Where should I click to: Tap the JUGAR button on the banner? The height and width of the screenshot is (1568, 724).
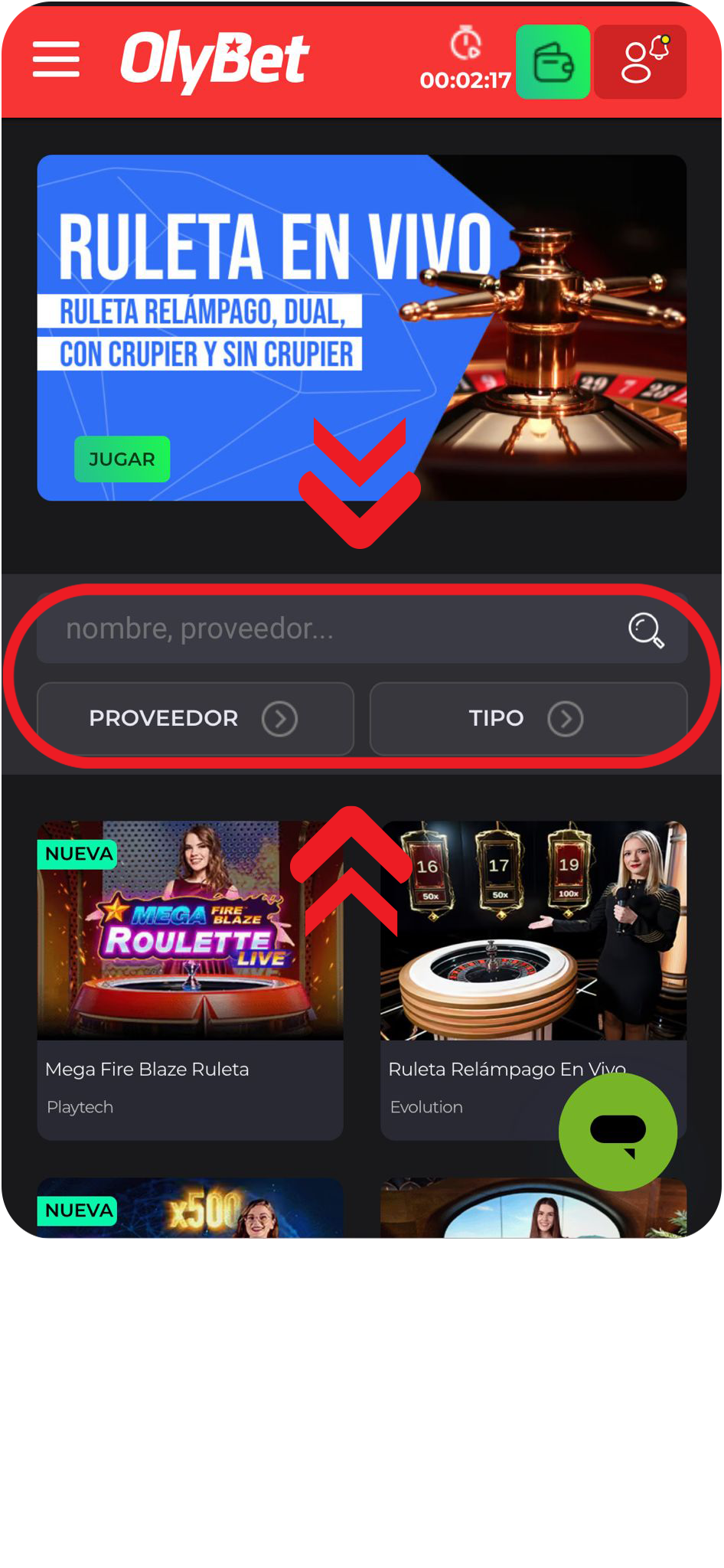coord(122,459)
